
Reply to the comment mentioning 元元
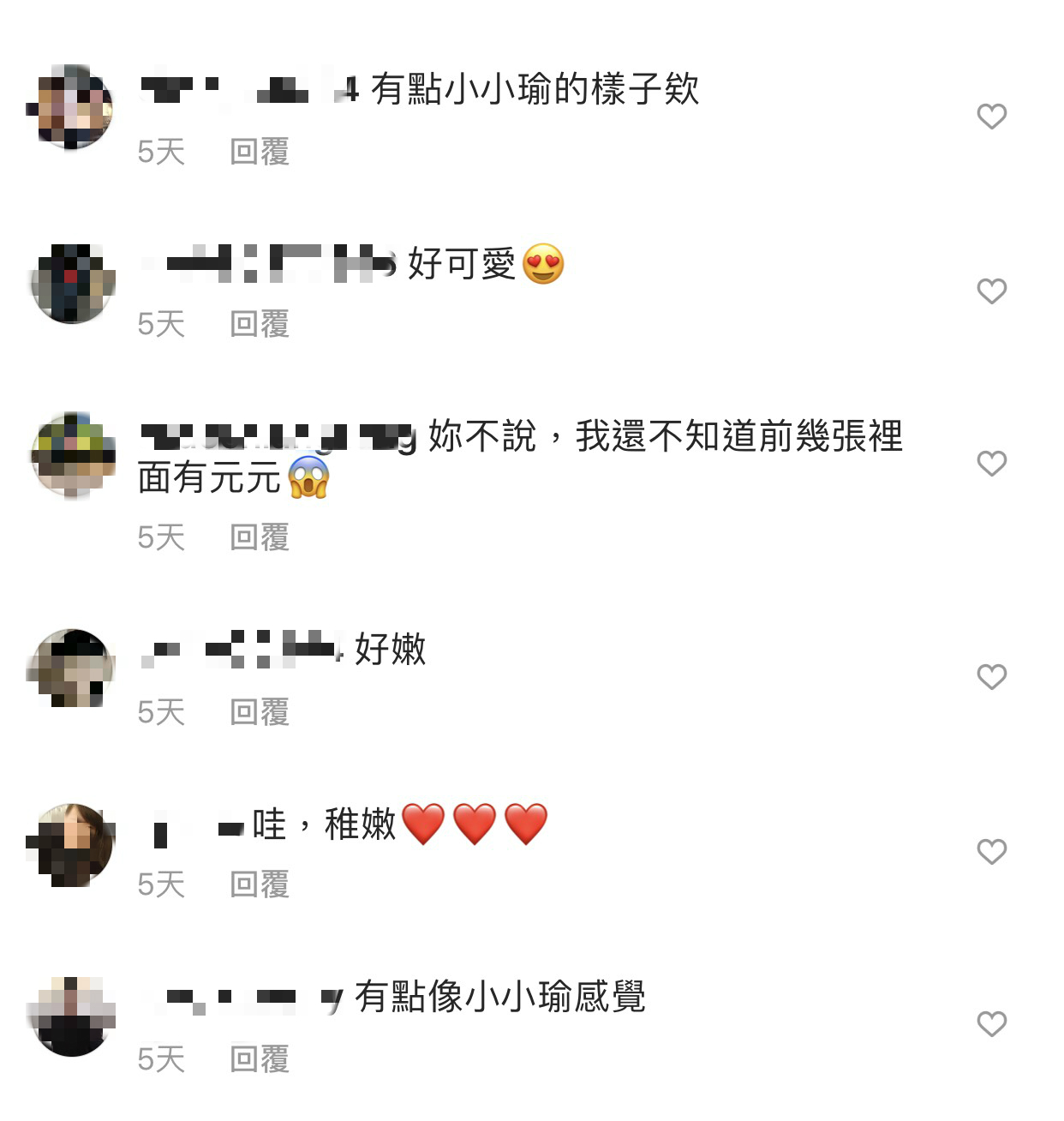(260, 537)
